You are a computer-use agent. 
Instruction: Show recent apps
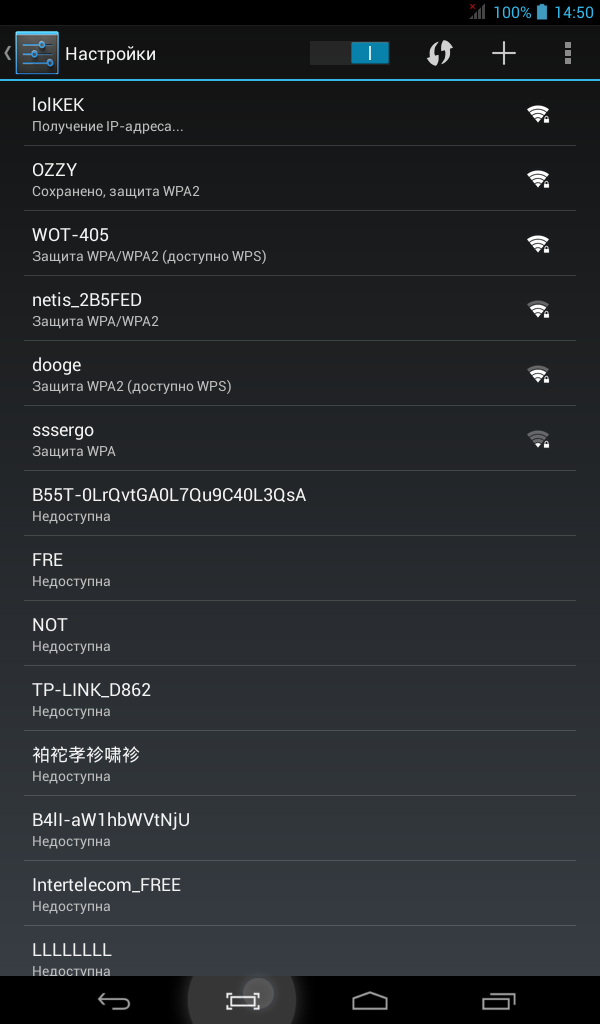pyautogui.click(x=498, y=1000)
